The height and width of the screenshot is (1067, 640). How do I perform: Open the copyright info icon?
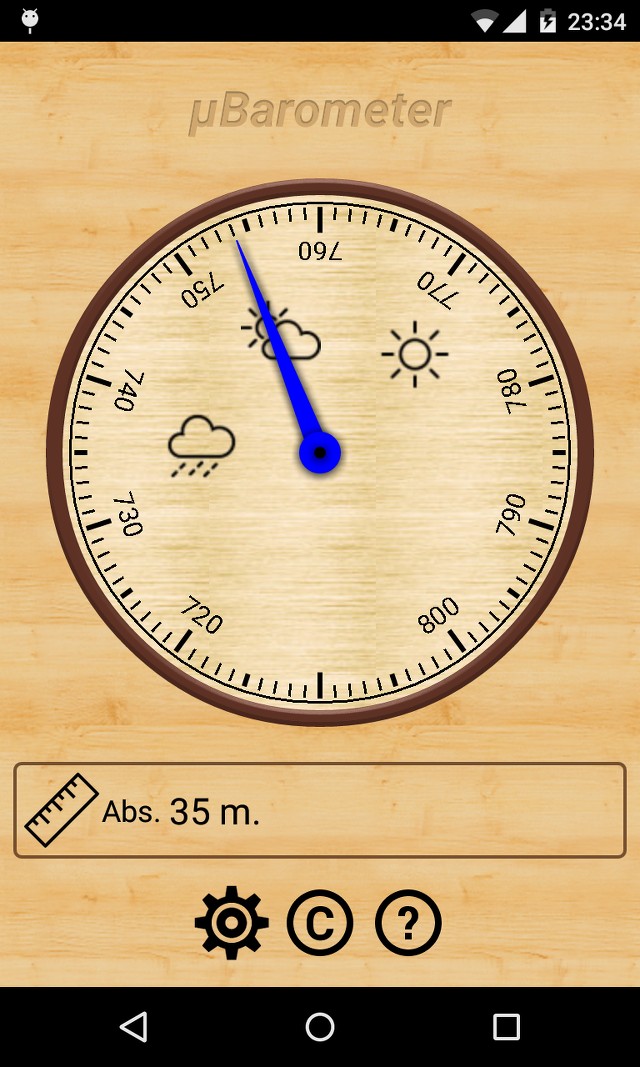tap(320, 922)
